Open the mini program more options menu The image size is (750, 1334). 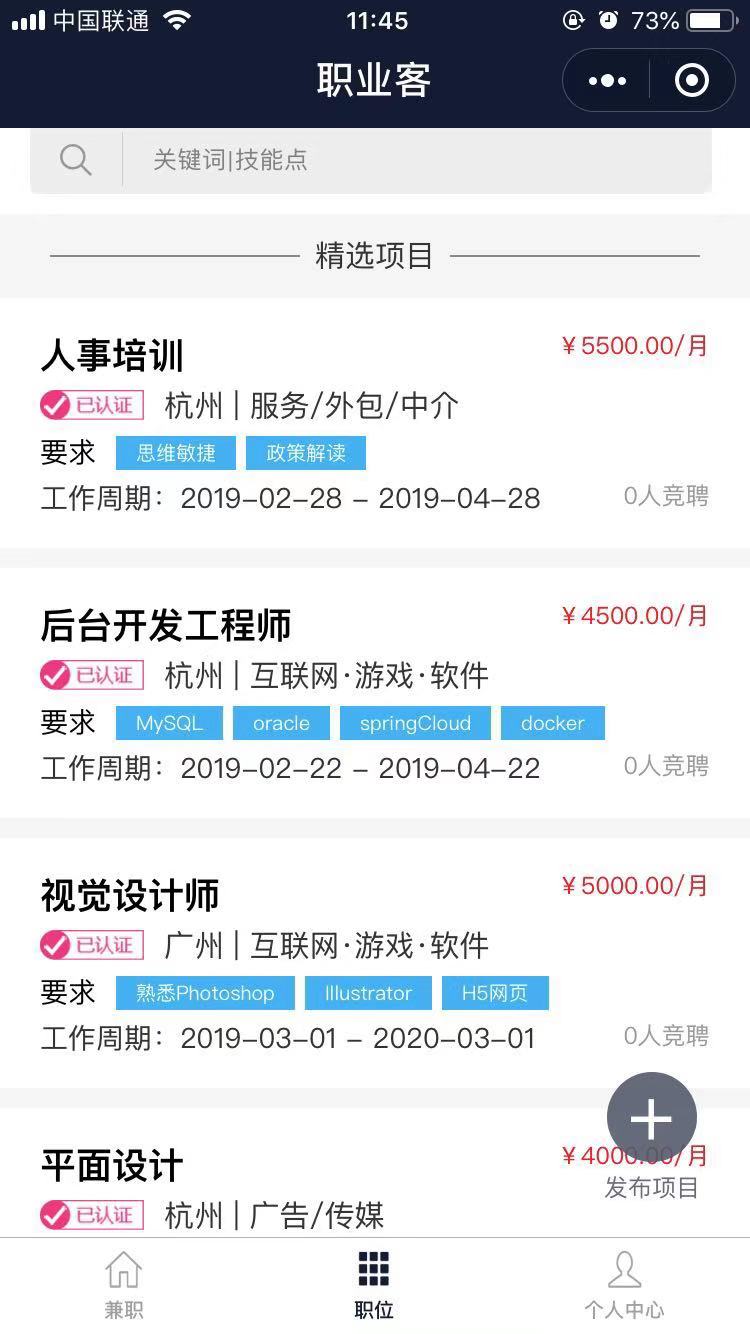607,80
